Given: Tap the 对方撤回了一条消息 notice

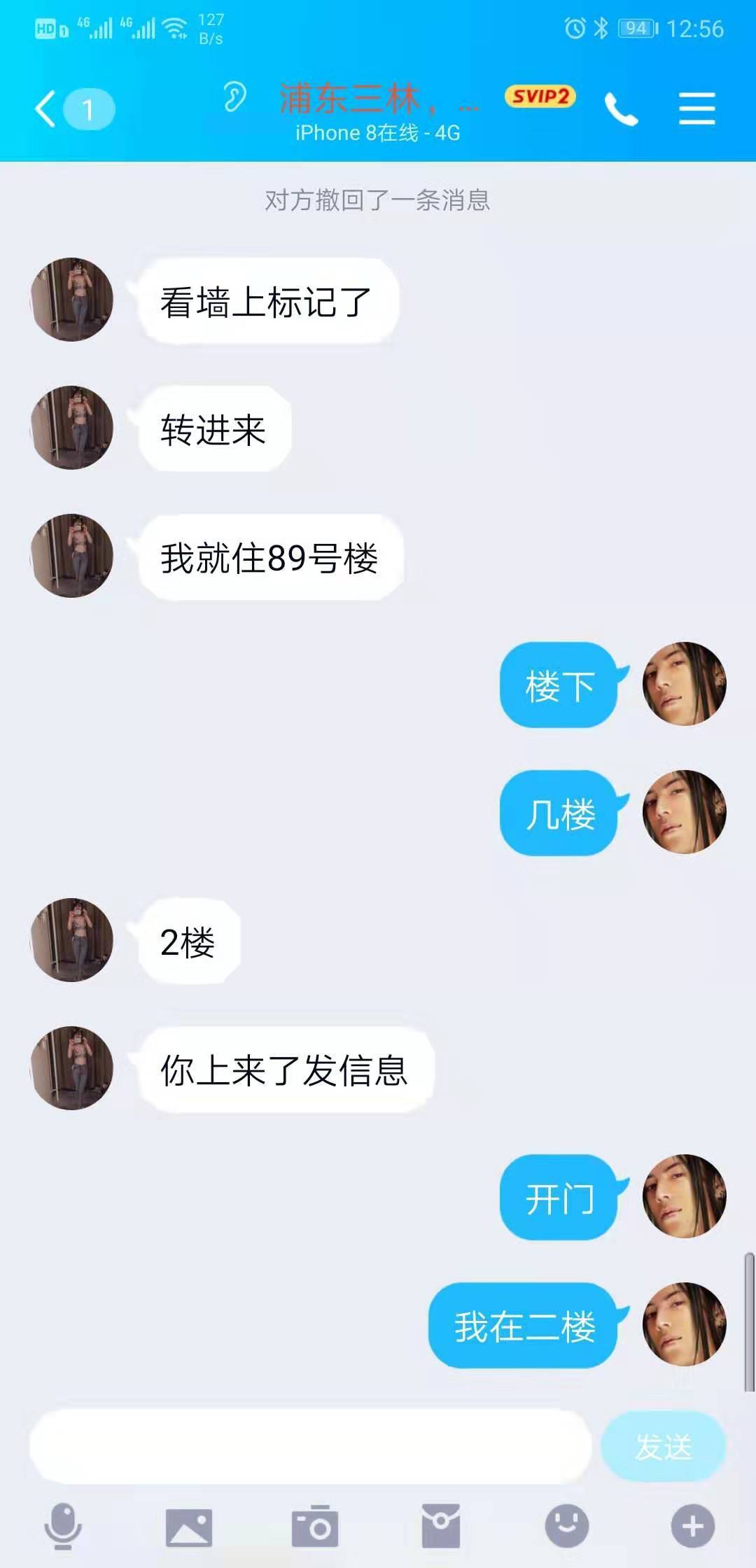Looking at the screenshot, I should 378,199.
